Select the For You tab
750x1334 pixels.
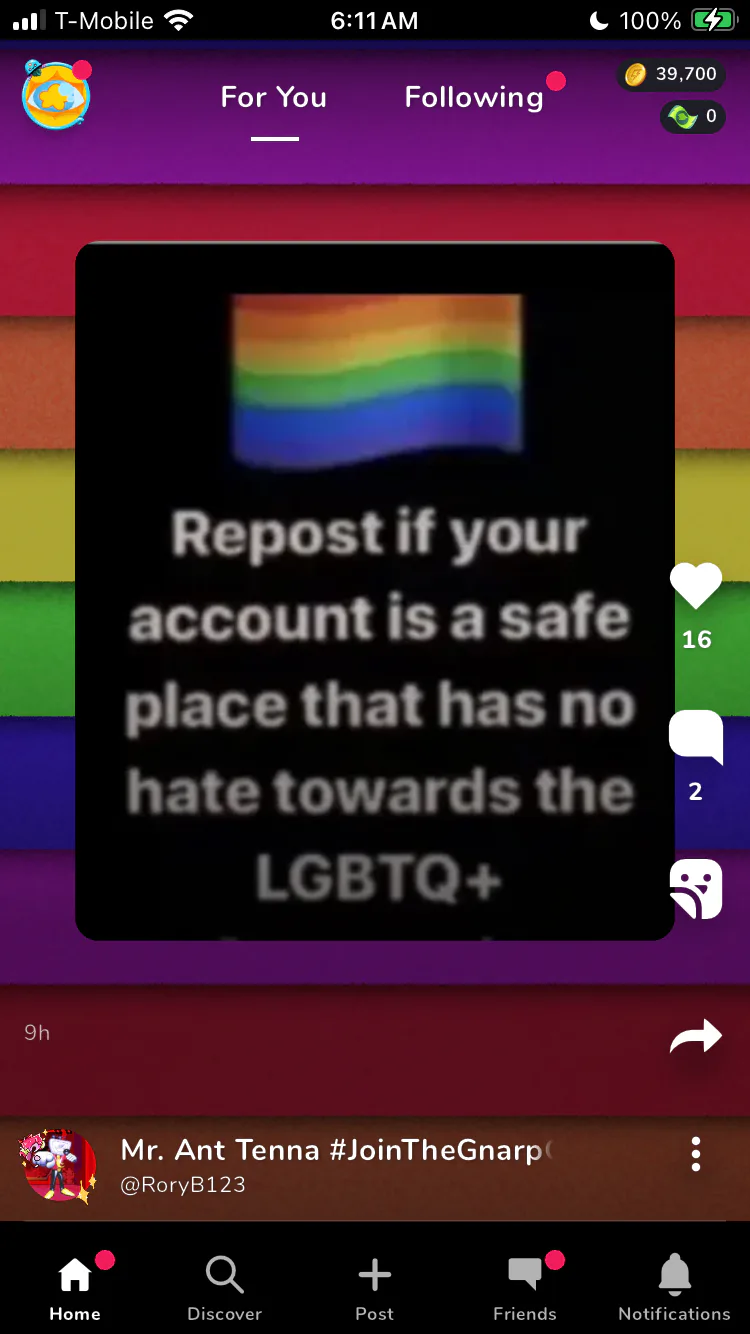tap(274, 97)
